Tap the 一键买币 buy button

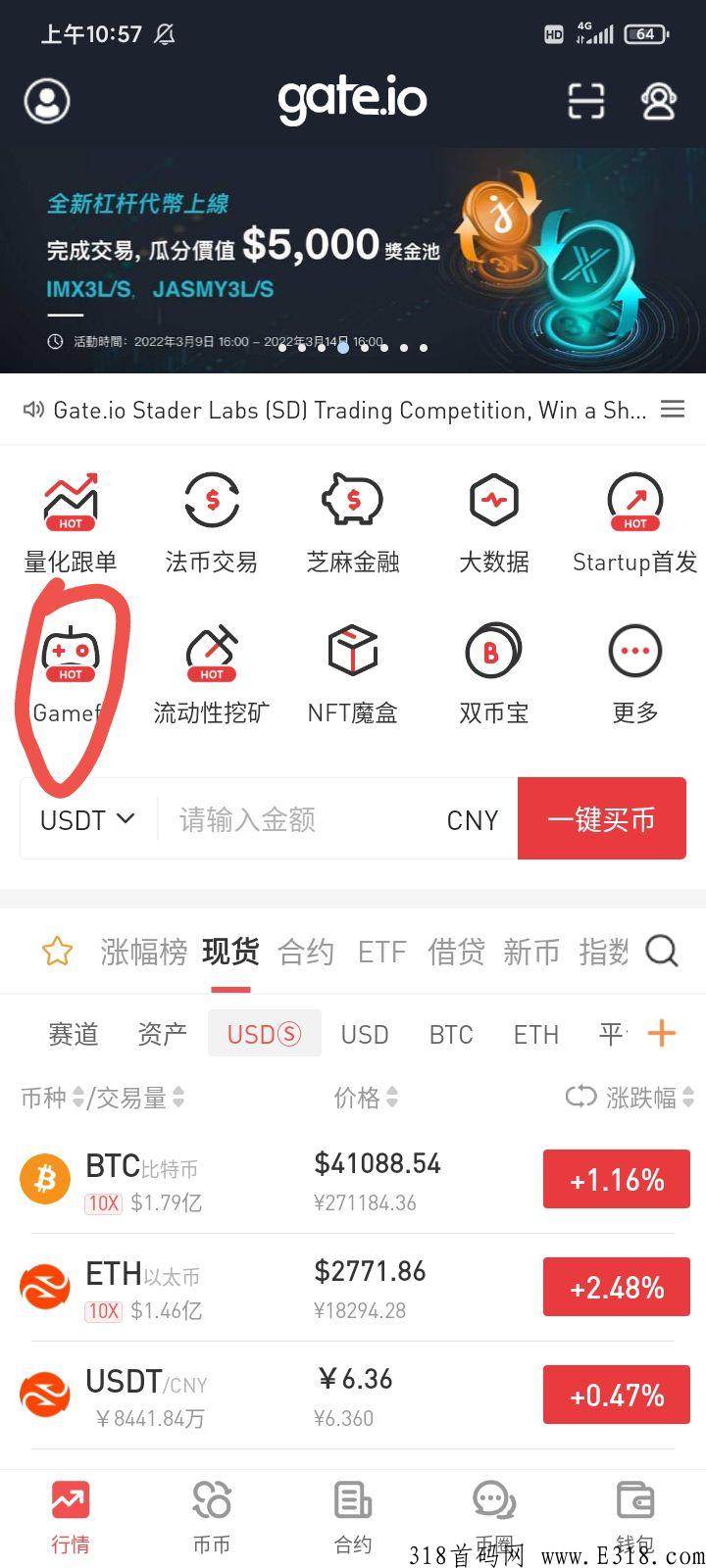[602, 818]
